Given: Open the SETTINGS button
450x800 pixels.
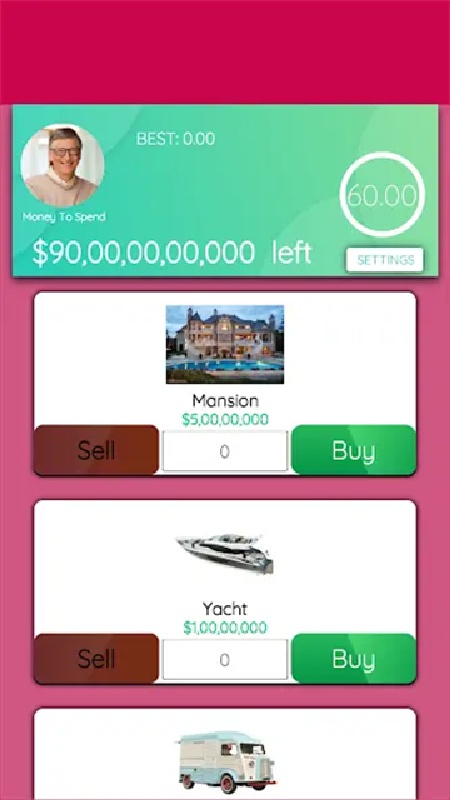Looking at the screenshot, I should [x=385, y=260].
